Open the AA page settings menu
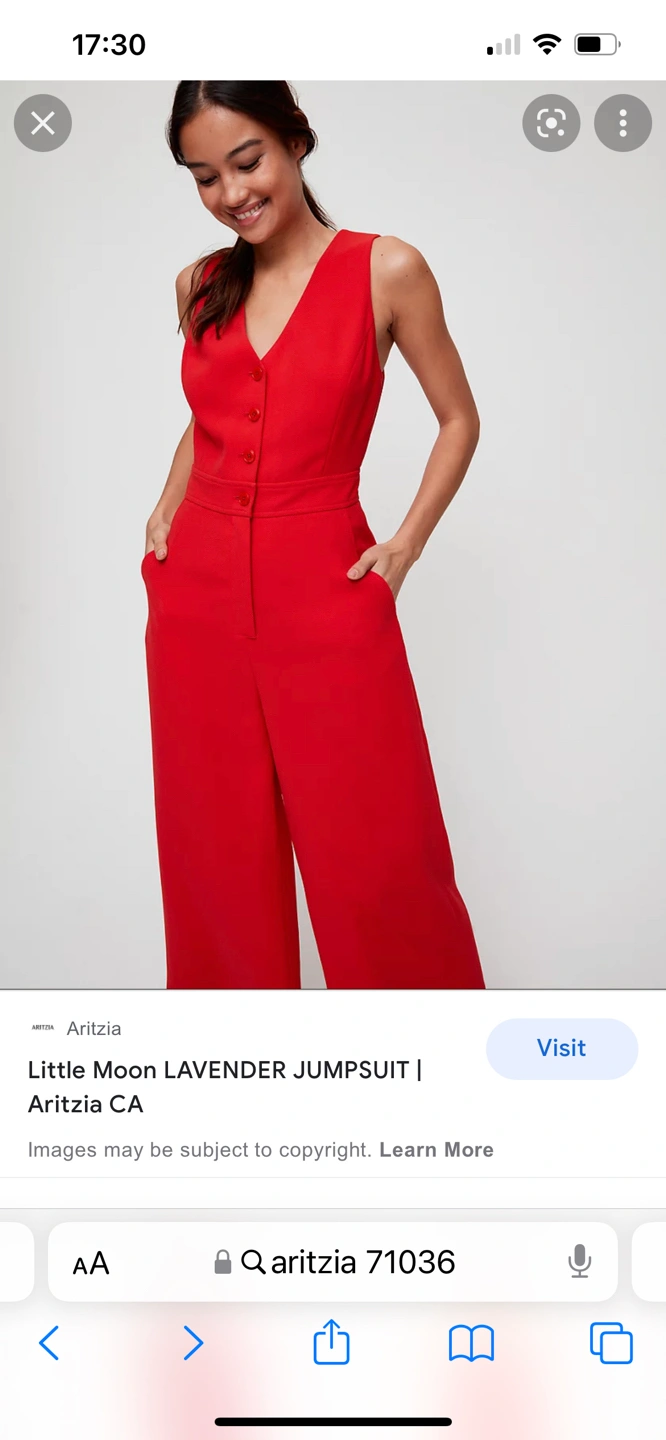Screen dimensions: 666x1440 click(91, 1263)
